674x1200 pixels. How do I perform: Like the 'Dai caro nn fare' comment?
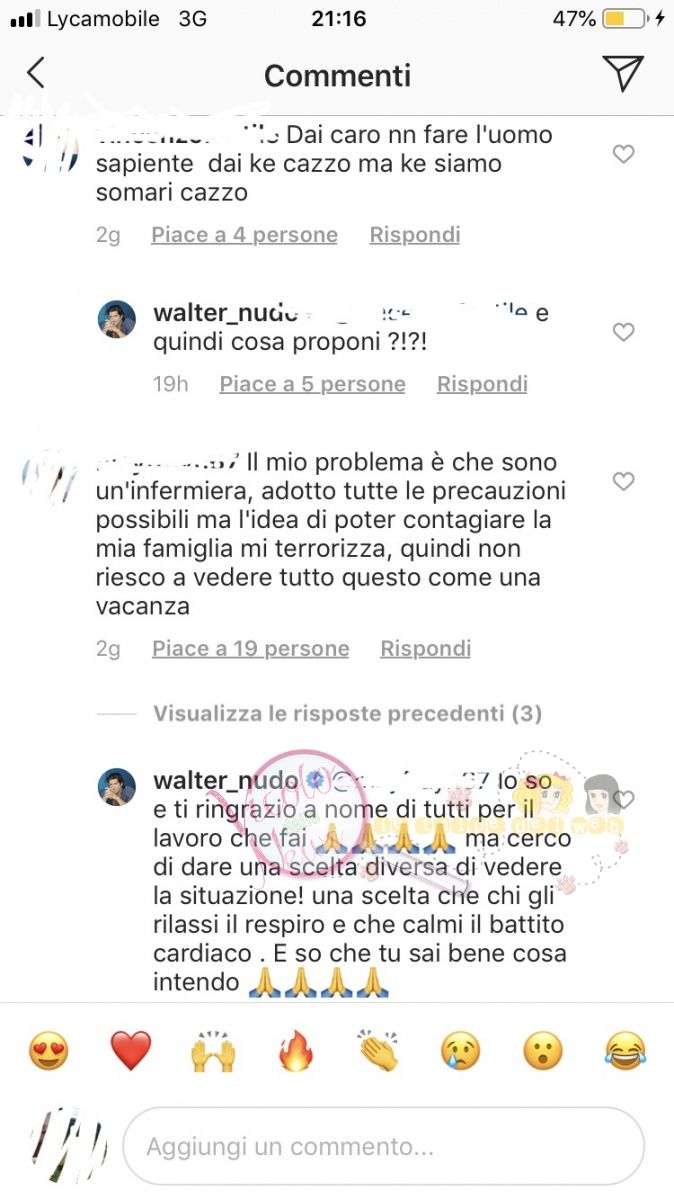623,154
